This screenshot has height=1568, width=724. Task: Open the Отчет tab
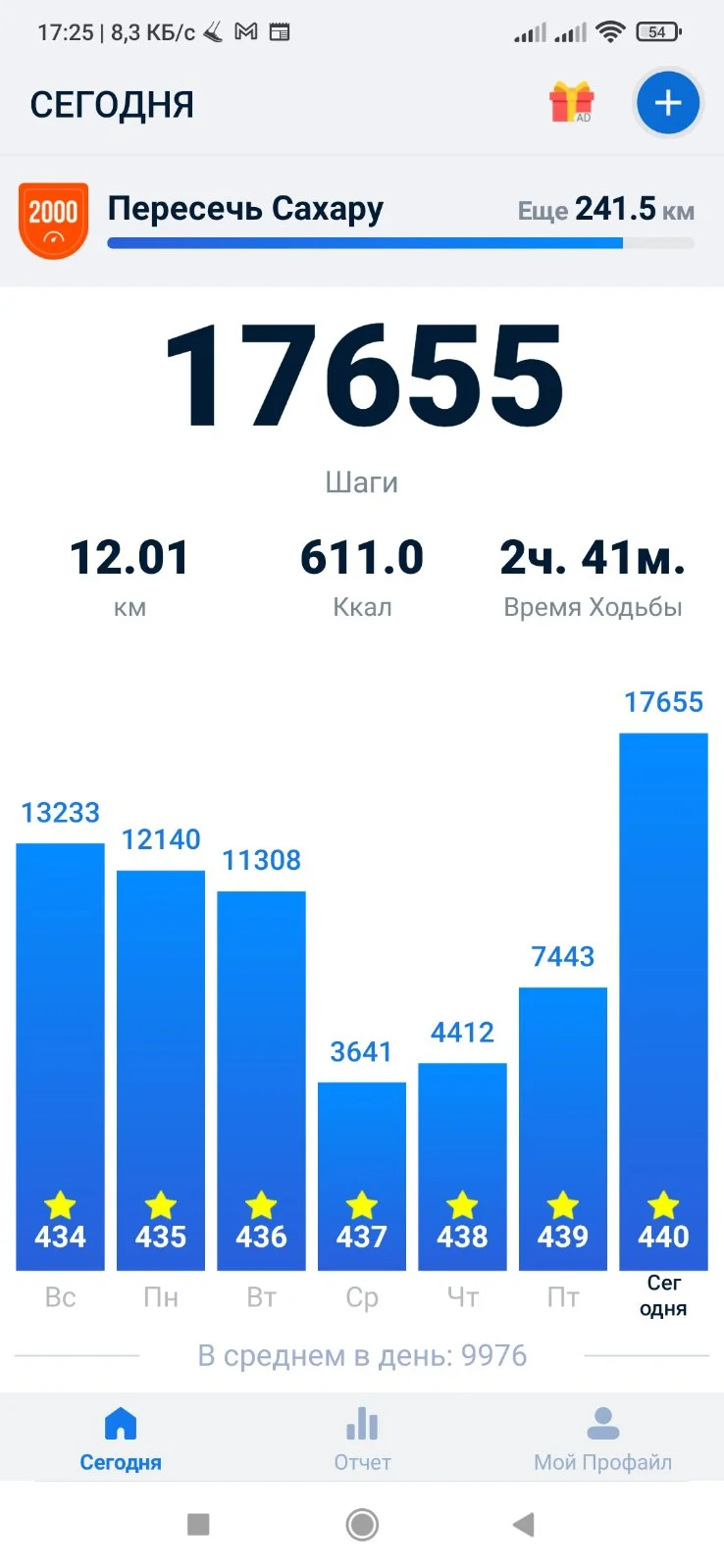click(x=362, y=1439)
